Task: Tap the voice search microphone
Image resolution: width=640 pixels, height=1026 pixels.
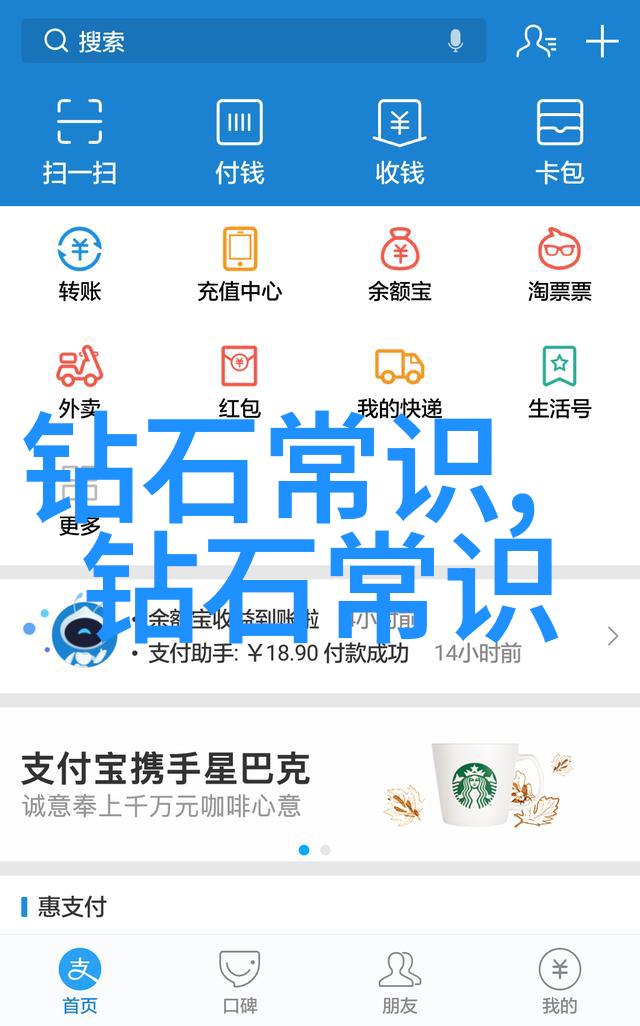Action: coord(455,41)
